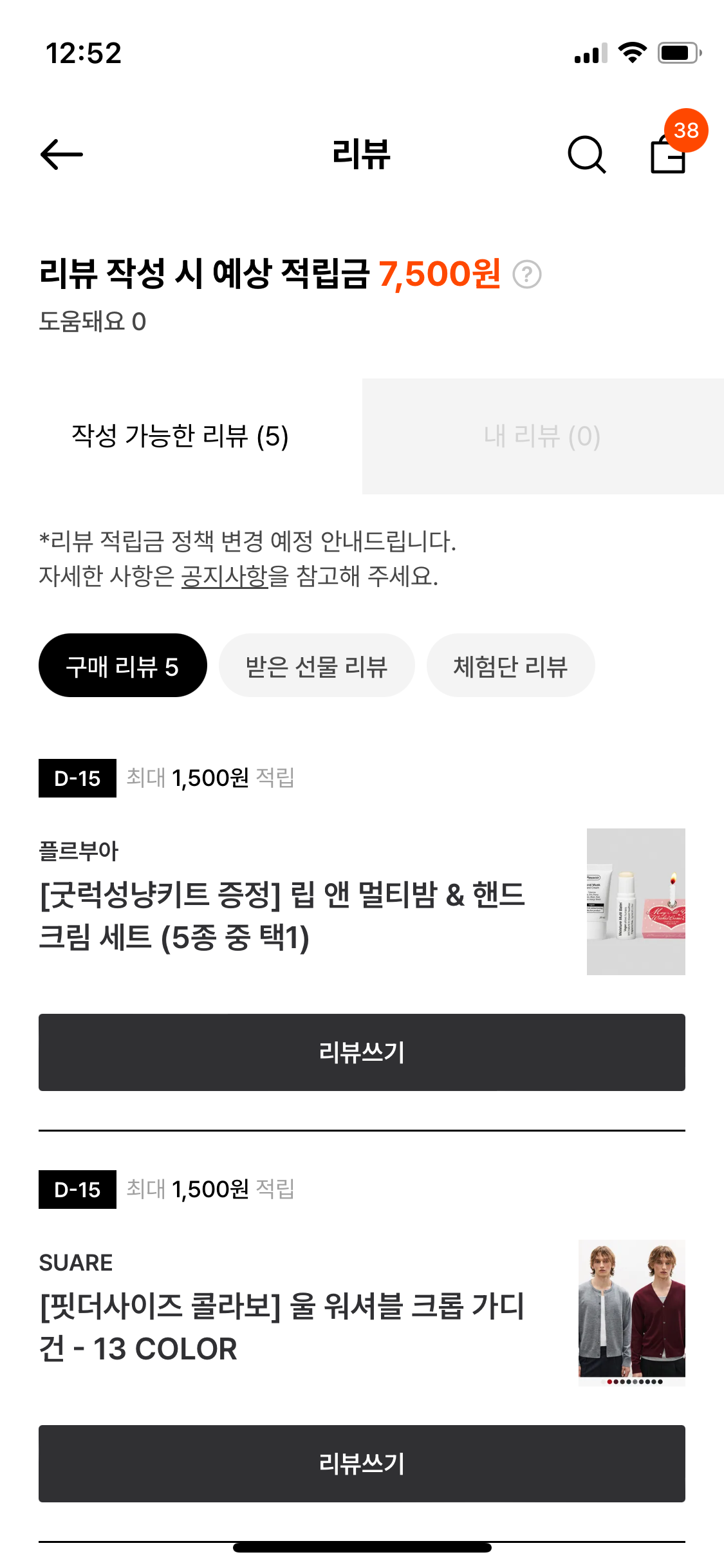This screenshot has width=724, height=1568.
Task: Switch to the 내 리뷰 (0) tab
Action: 543,436
